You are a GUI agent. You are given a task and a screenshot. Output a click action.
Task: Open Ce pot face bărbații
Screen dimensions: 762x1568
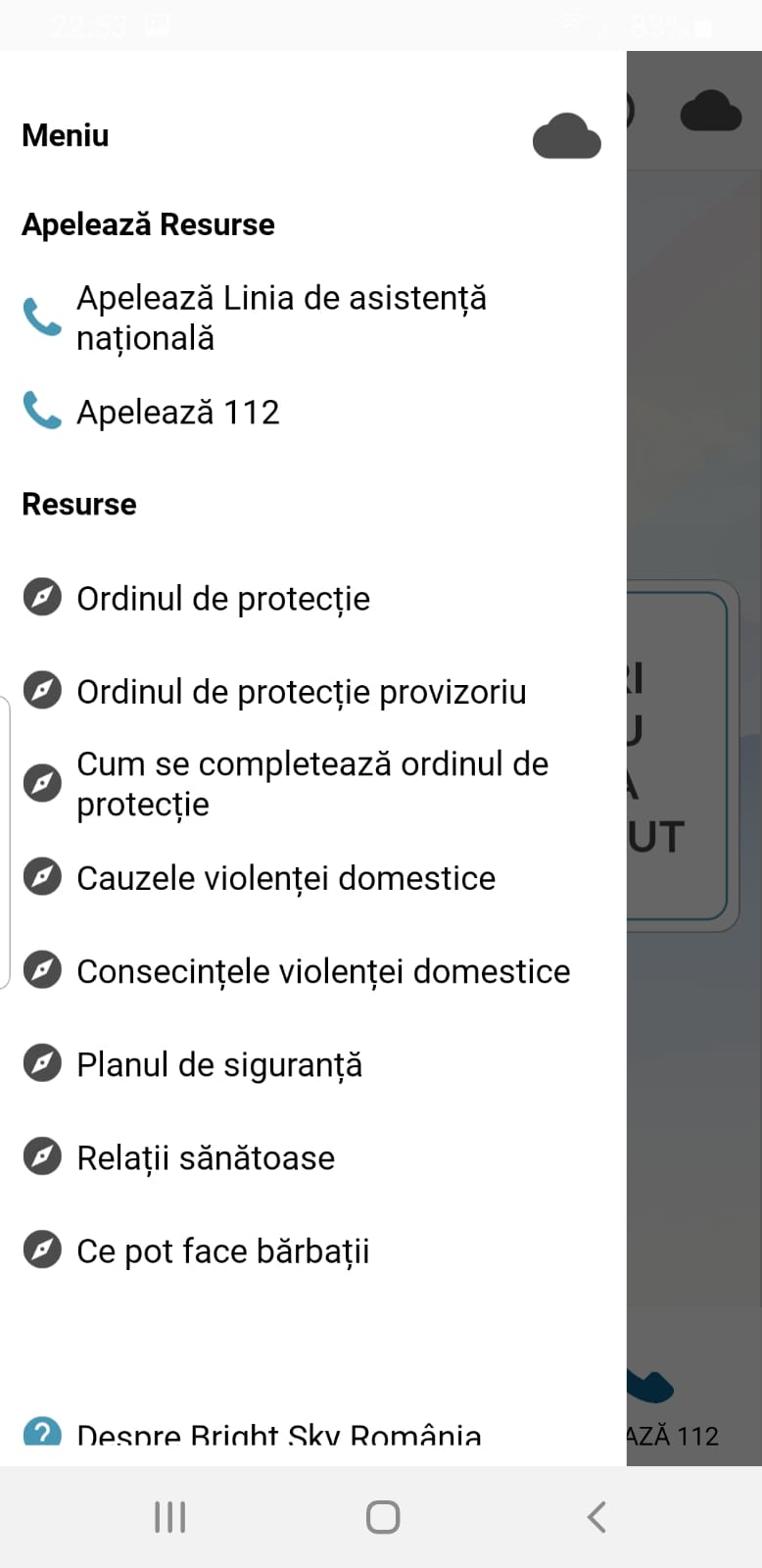(222, 1251)
